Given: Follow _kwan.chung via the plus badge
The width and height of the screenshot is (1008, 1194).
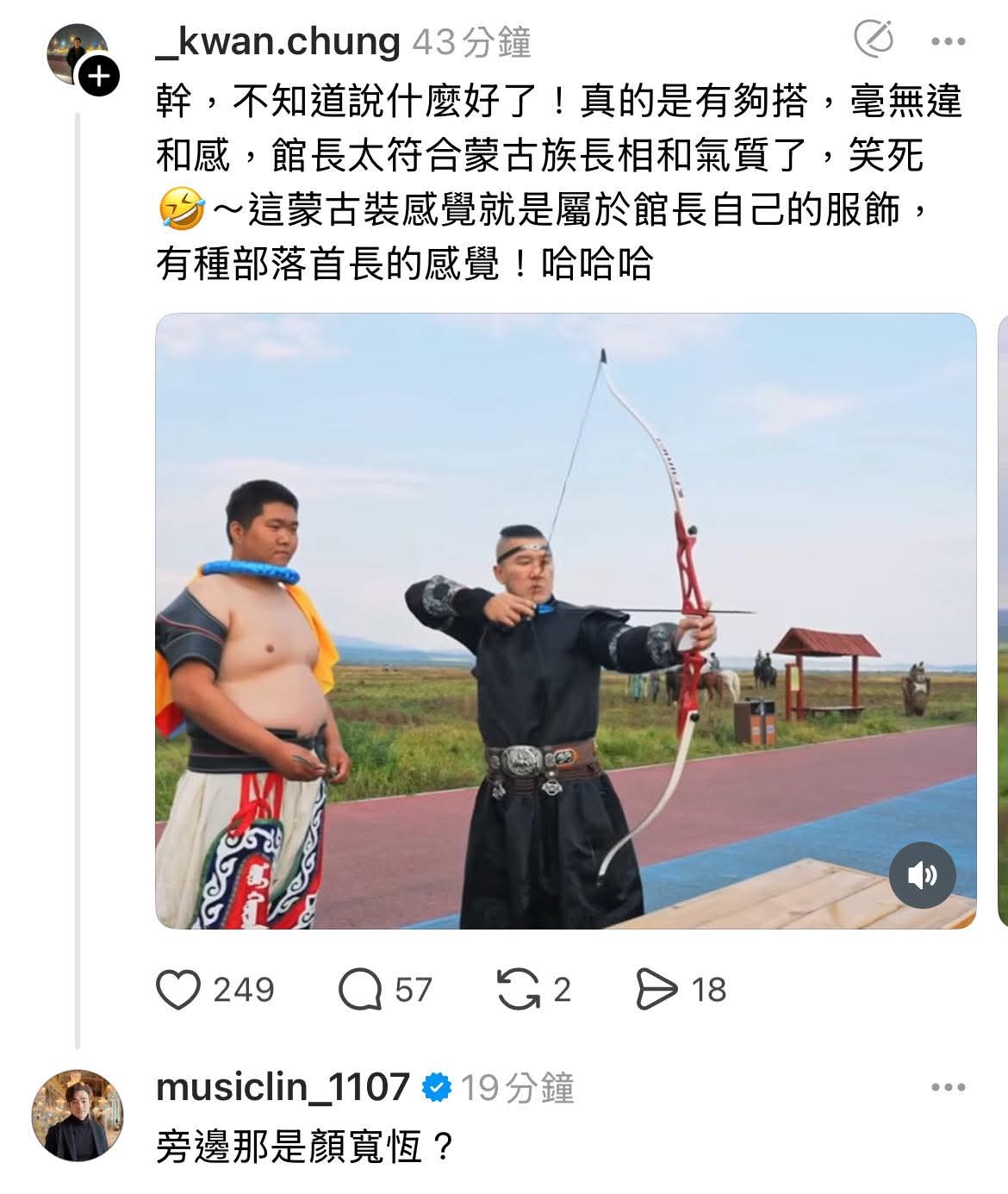Looking at the screenshot, I should point(100,78).
